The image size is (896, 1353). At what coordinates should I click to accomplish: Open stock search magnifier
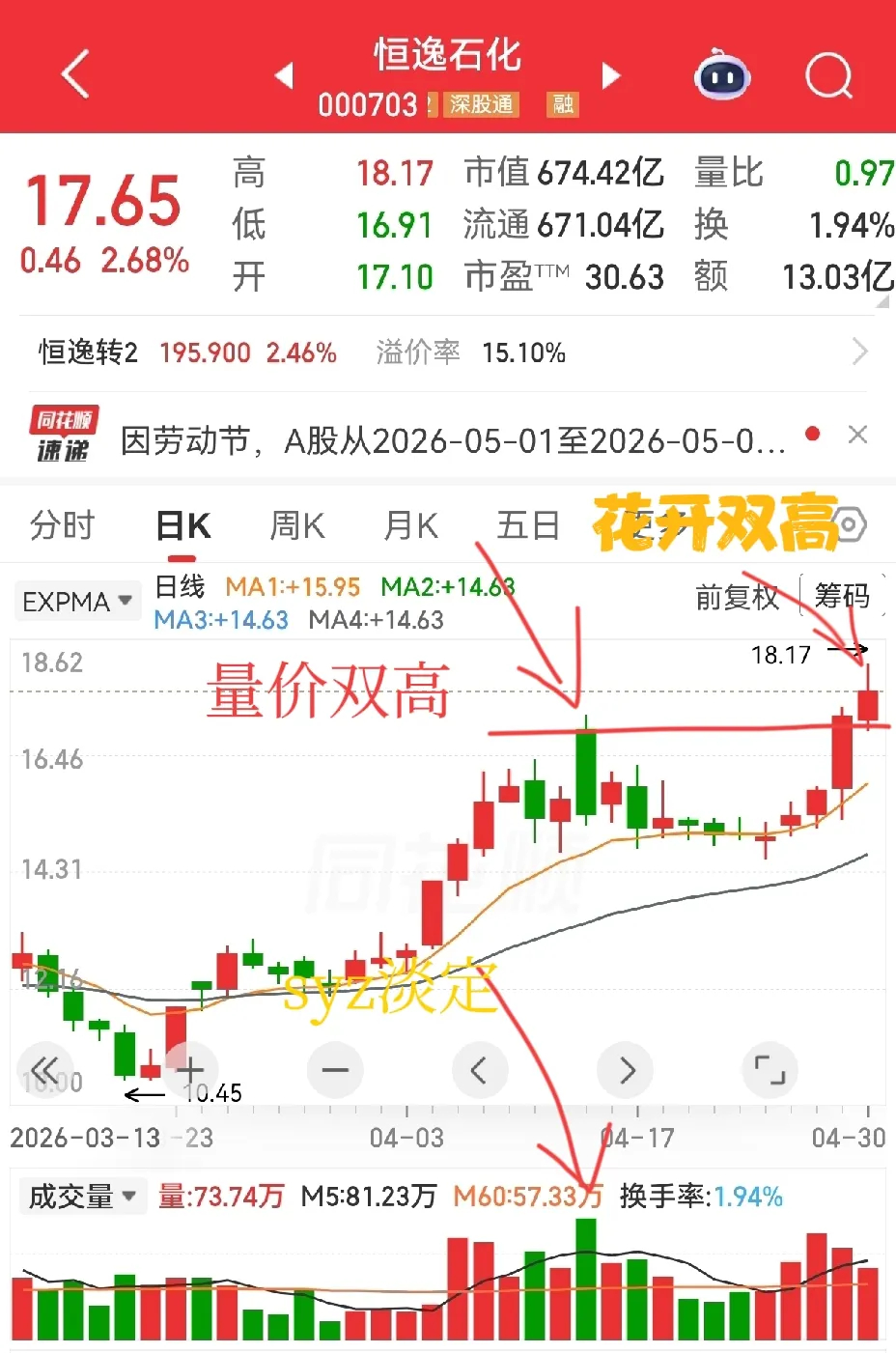pos(829,75)
